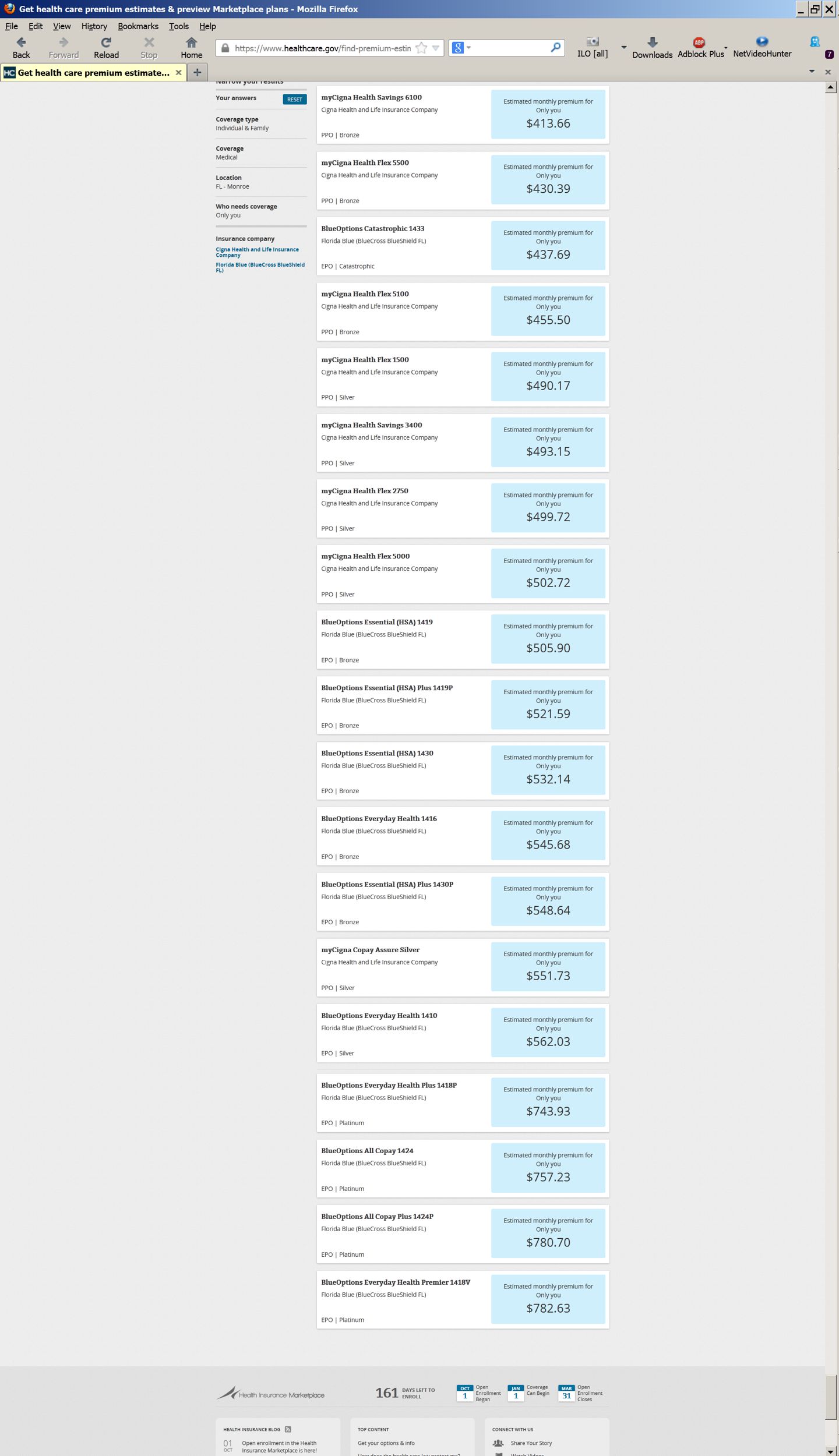Open the Downloads toolbar button

(x=652, y=48)
